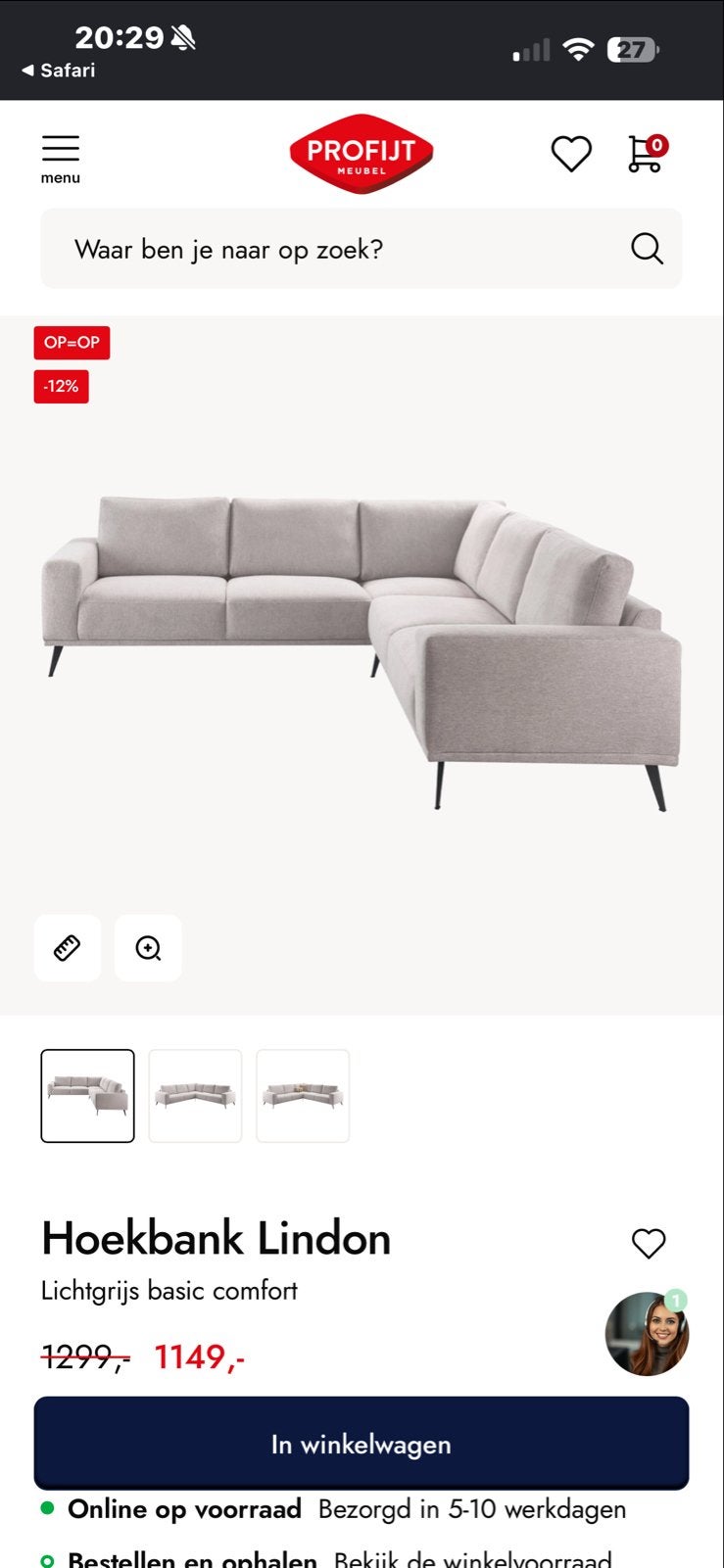
Task: Tap 'In winkelwagen' to add to cart
Action: point(362,1444)
